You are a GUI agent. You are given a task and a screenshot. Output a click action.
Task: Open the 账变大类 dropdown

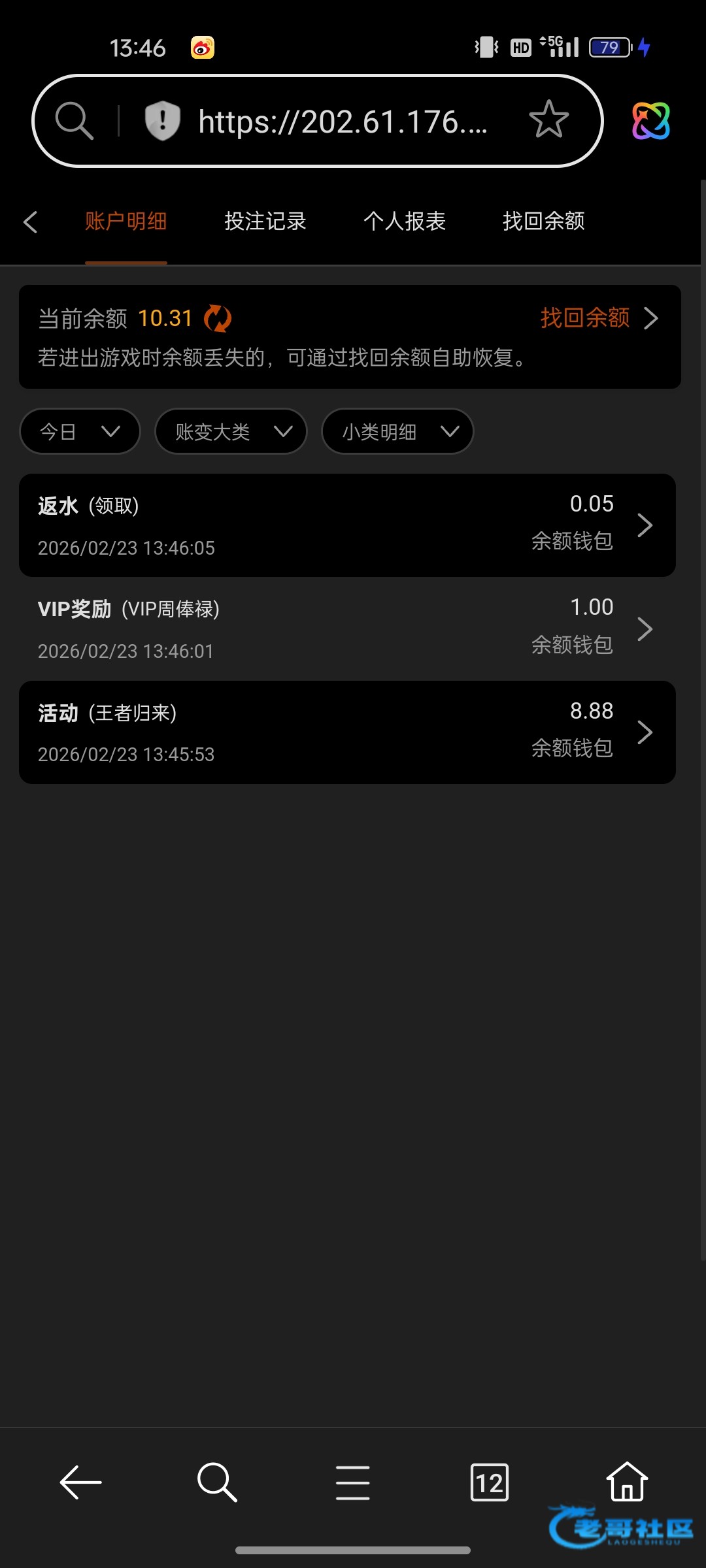tap(231, 431)
